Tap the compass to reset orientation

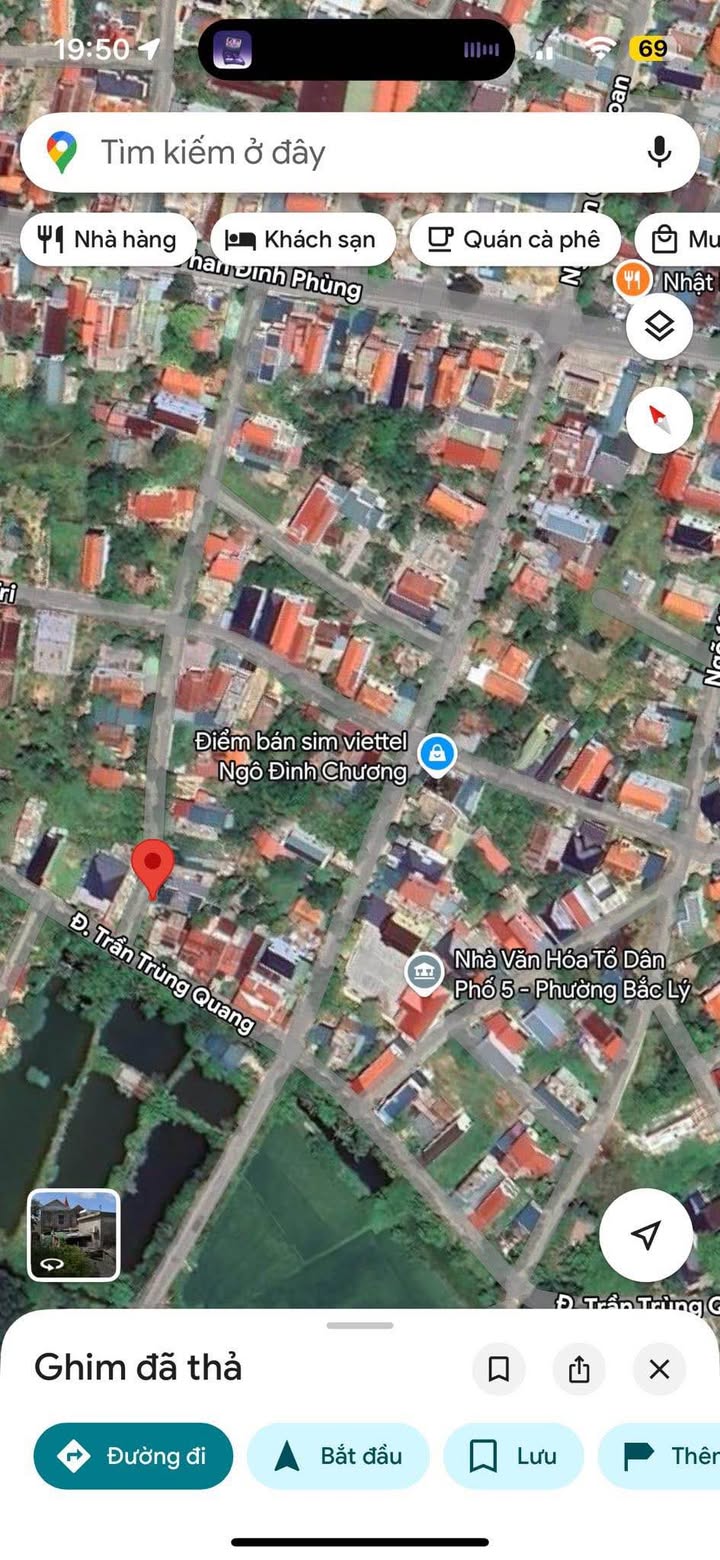[659, 420]
